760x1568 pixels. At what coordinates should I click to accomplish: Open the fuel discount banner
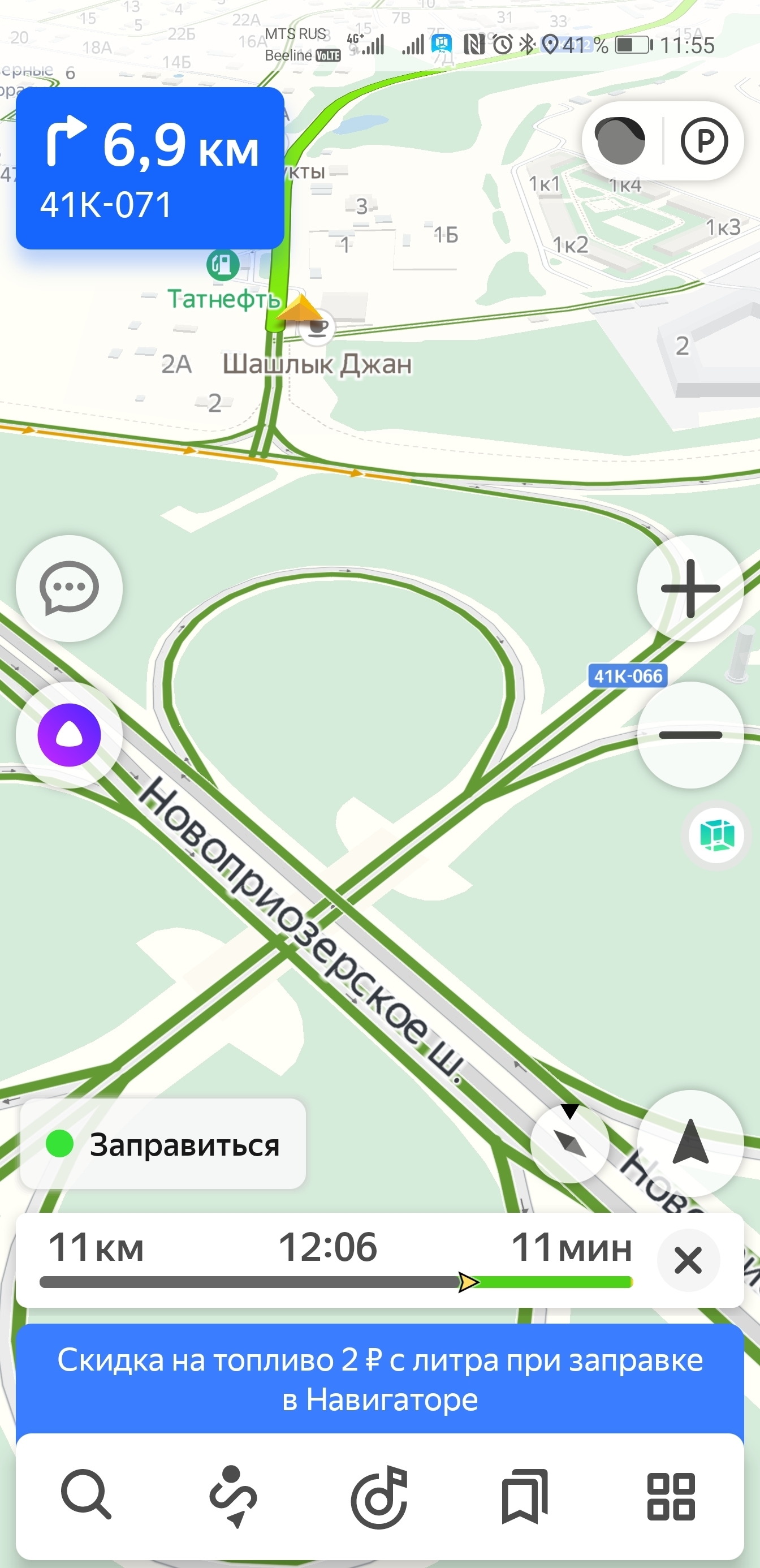click(379, 1379)
